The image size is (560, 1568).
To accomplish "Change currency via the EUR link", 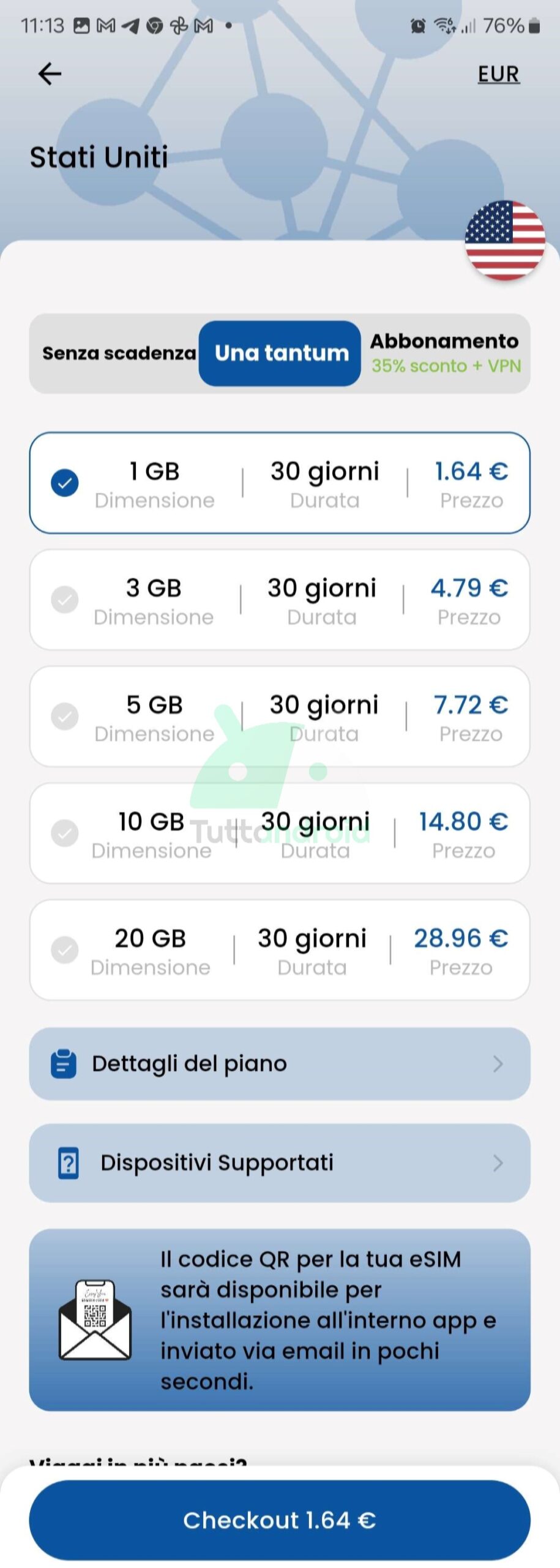I will 498,74.
